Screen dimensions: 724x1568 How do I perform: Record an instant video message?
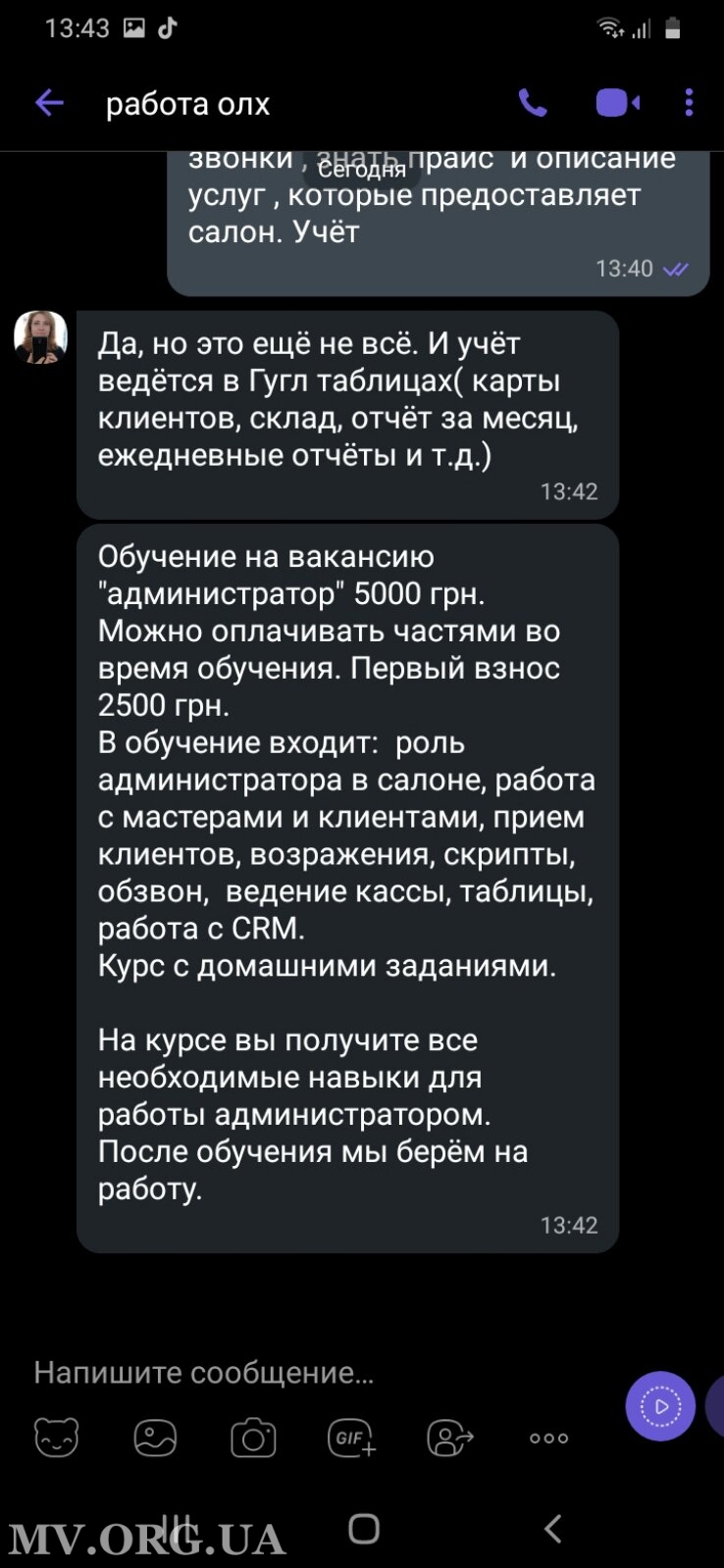click(x=660, y=1406)
